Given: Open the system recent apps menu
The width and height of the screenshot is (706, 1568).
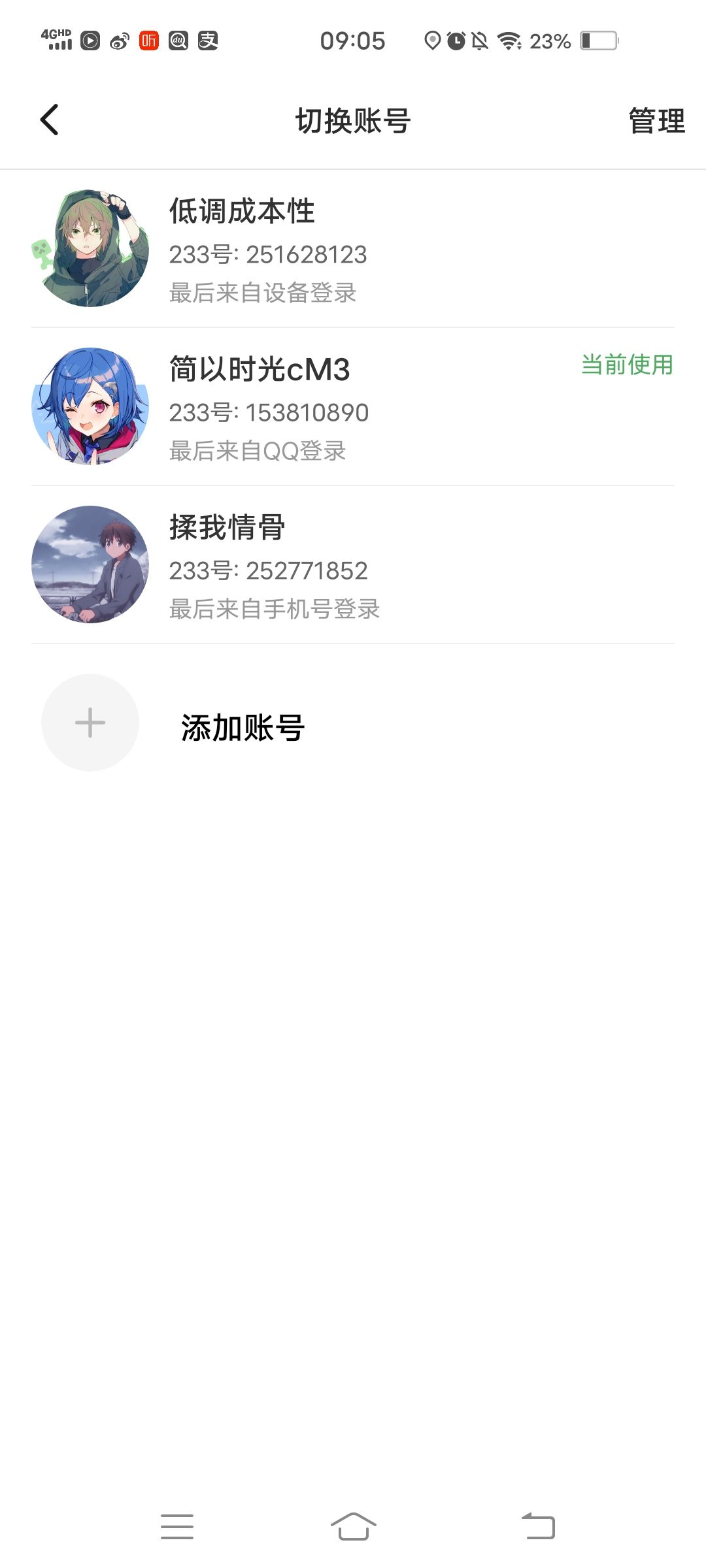Looking at the screenshot, I should (x=177, y=1526).
